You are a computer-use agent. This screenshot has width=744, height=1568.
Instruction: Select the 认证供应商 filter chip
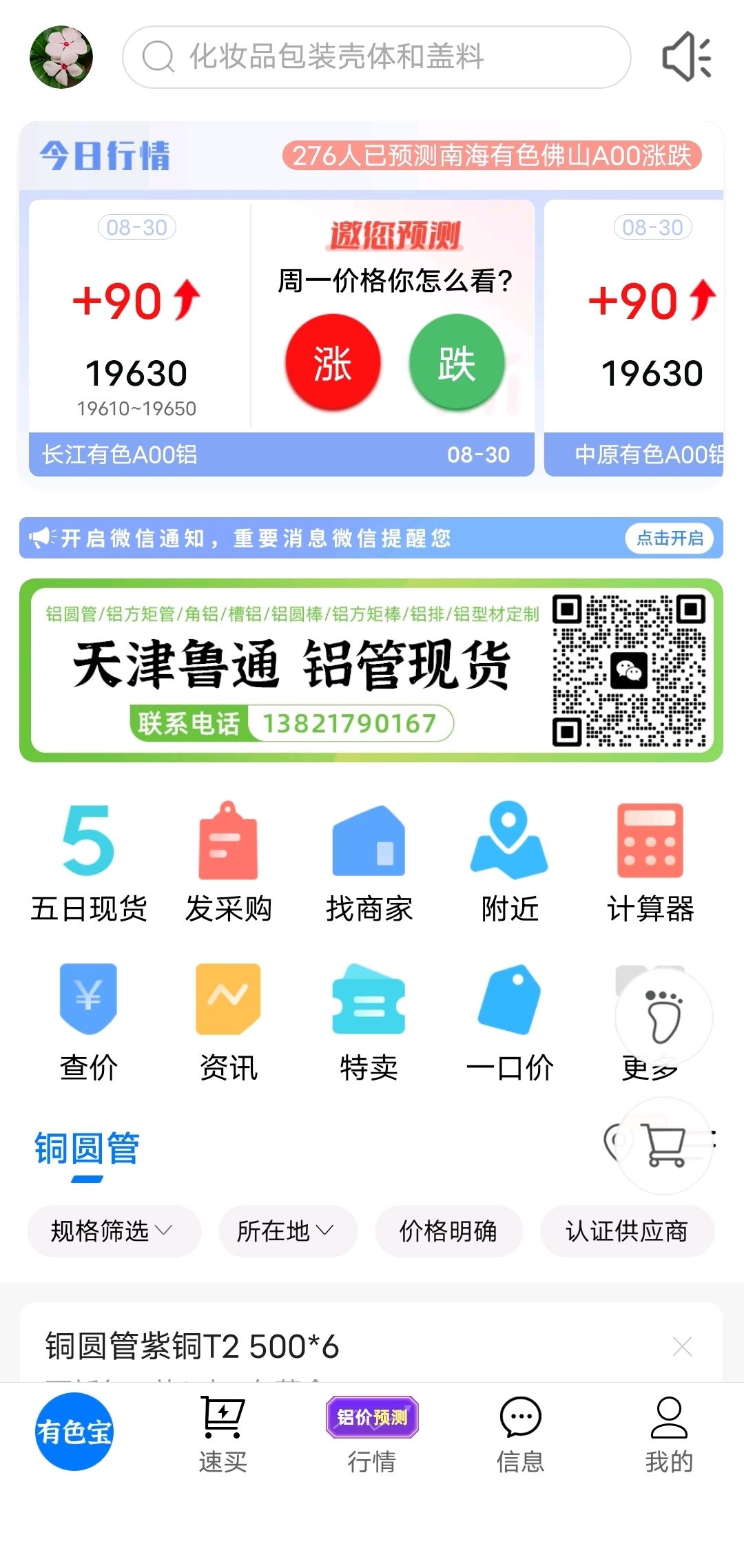tap(627, 1231)
